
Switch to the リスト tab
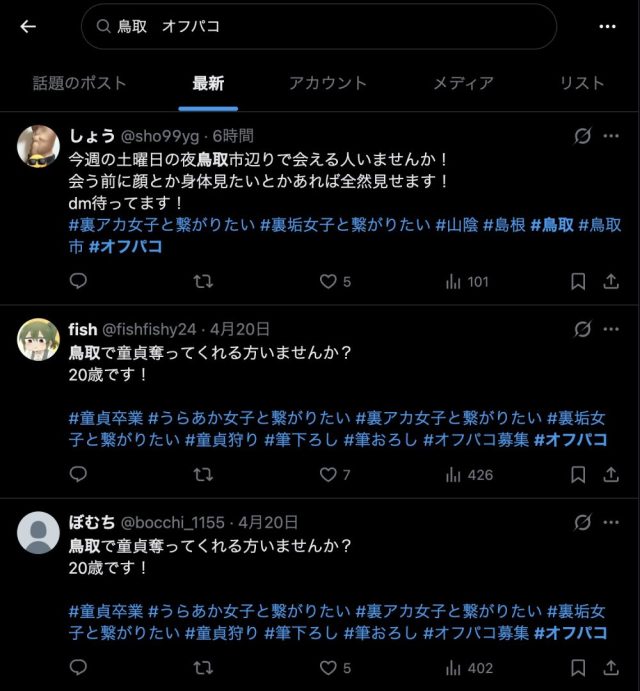tap(581, 83)
